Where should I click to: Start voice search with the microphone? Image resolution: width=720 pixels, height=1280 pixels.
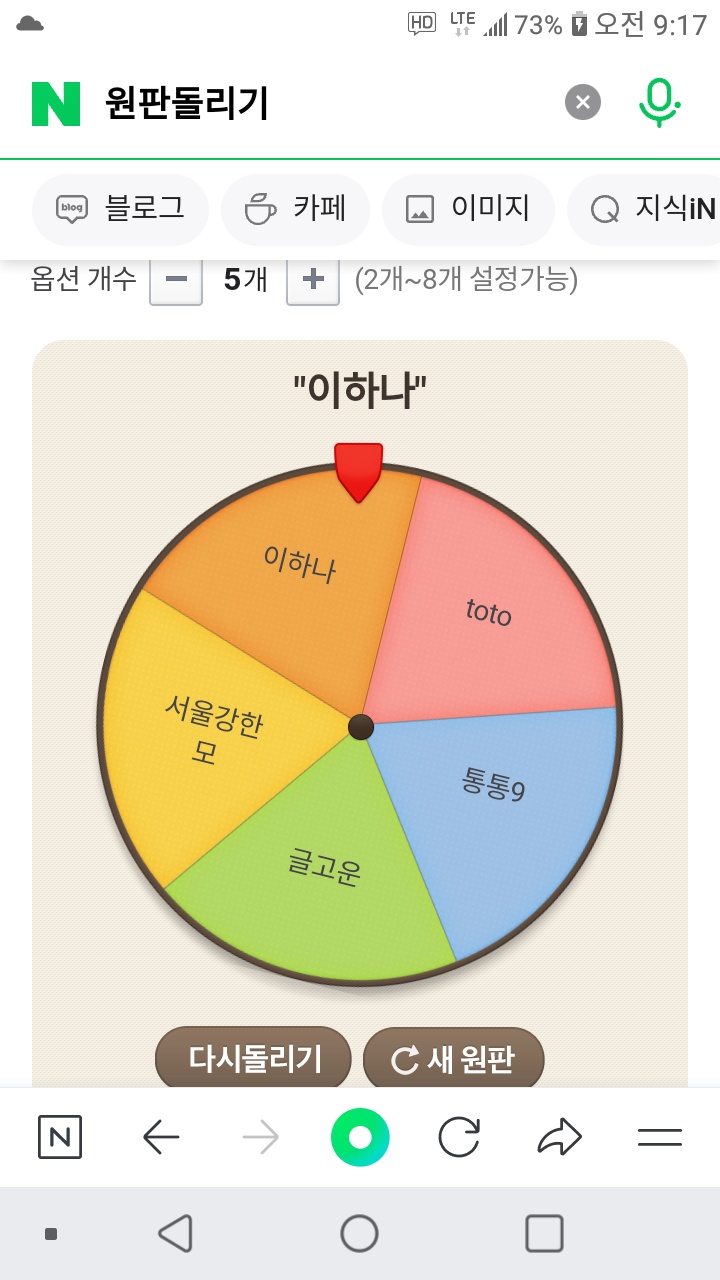point(659,103)
